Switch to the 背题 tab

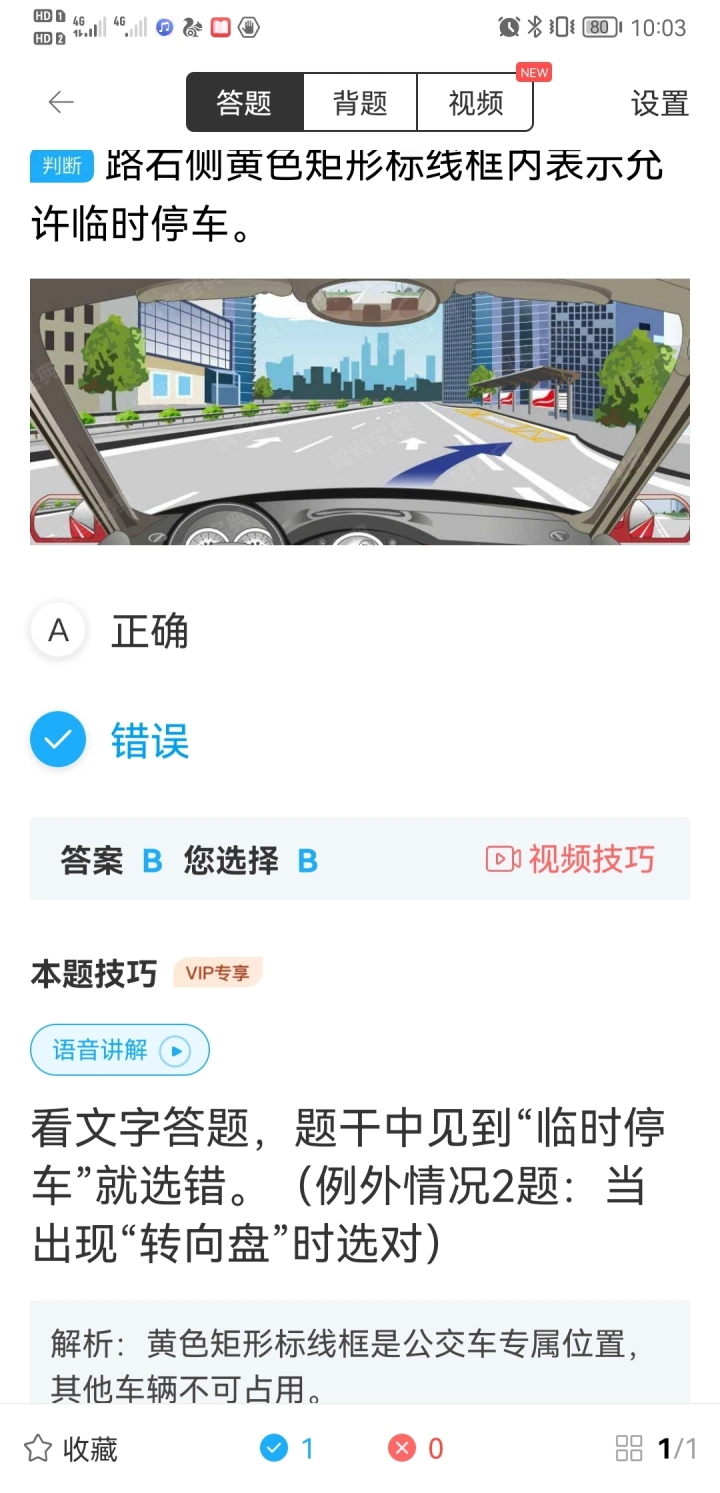coord(360,102)
